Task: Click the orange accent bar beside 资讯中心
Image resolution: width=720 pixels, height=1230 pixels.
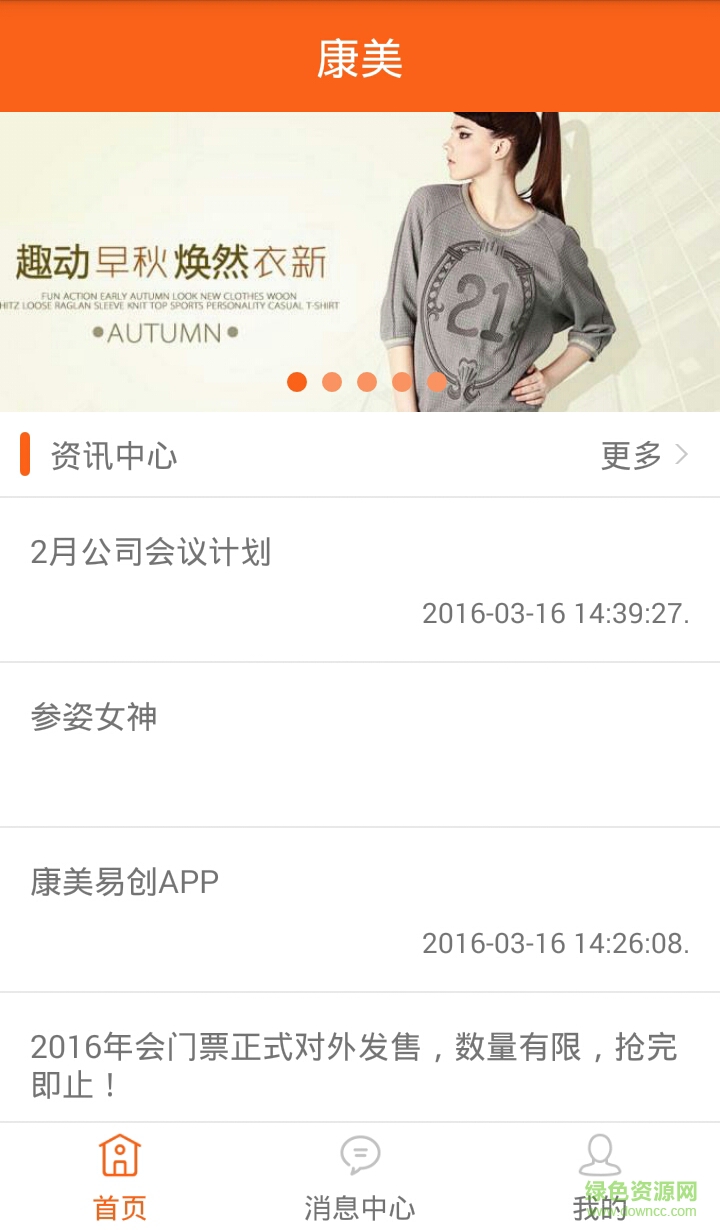Action: point(26,456)
